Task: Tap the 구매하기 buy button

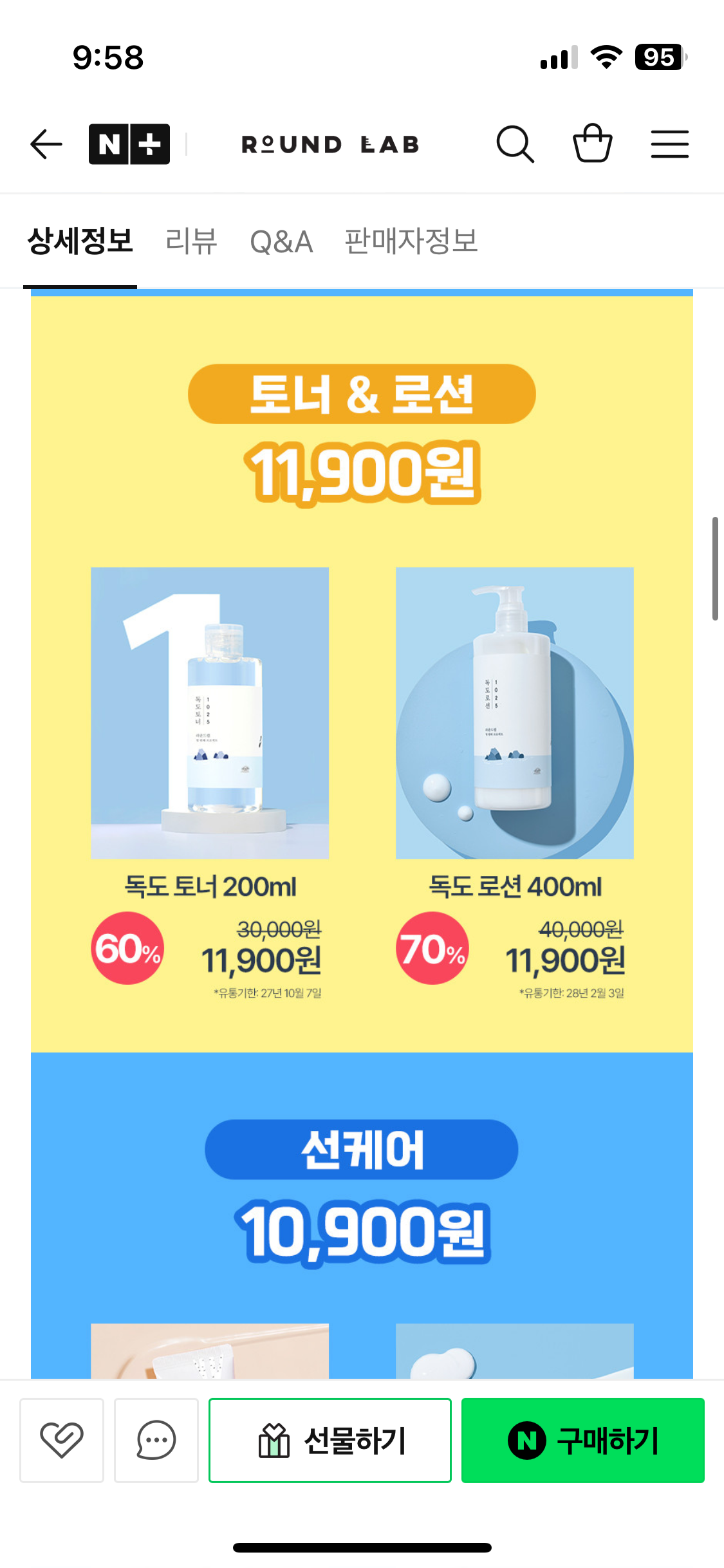Action: [582, 1440]
